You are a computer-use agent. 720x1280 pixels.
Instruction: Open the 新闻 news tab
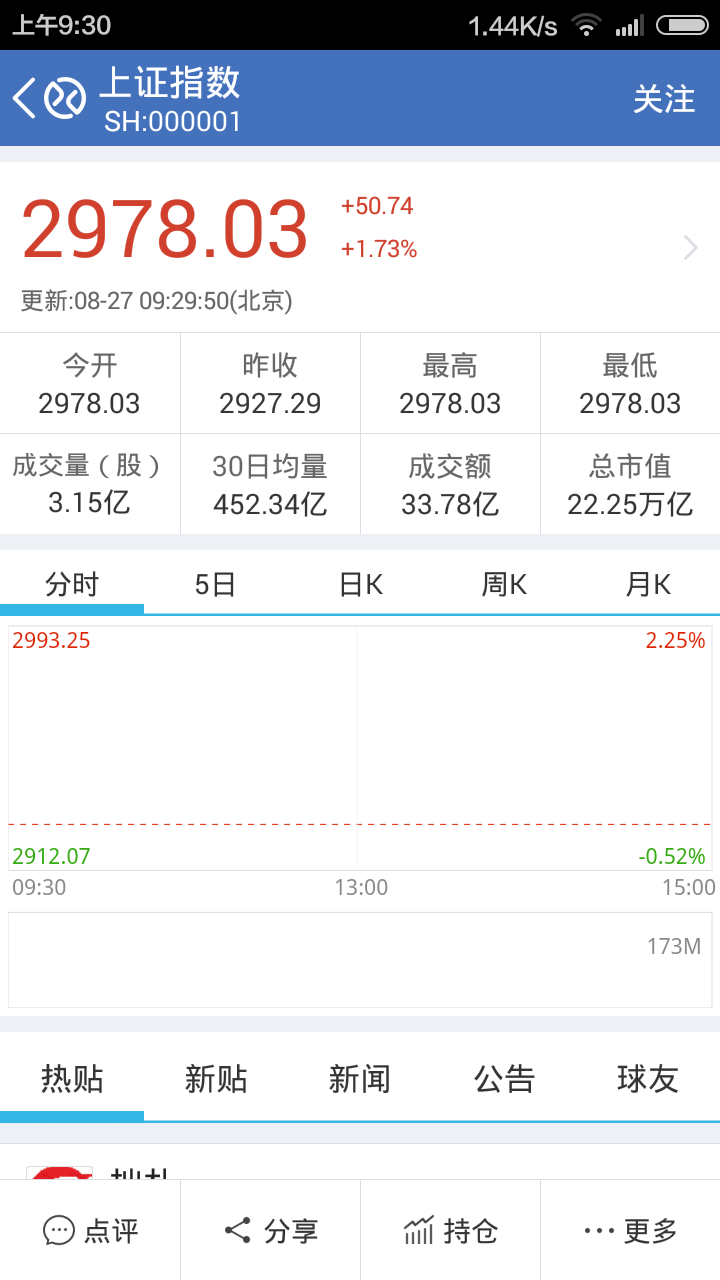pos(360,1079)
